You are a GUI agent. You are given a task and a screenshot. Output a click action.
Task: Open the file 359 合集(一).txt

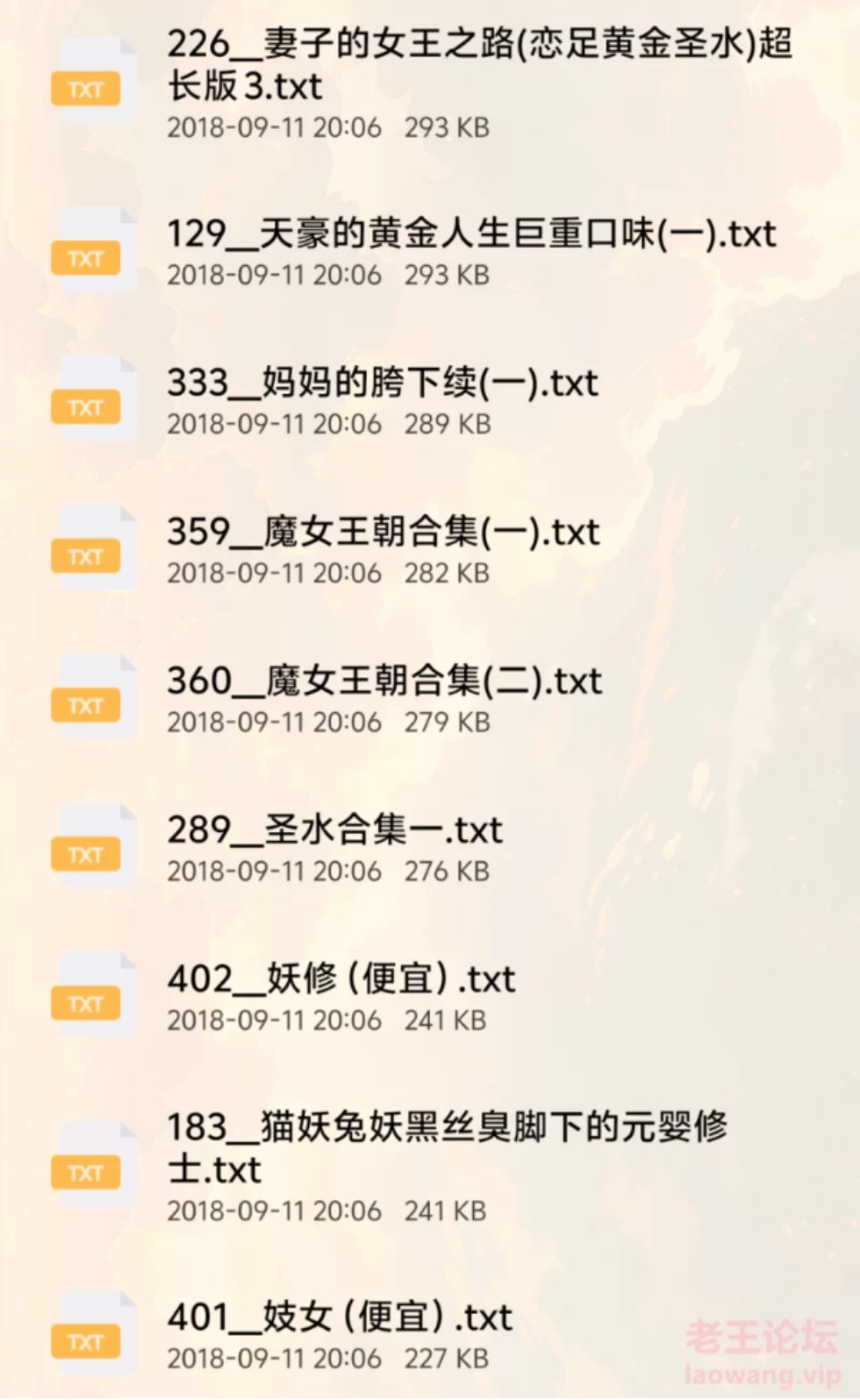coord(430,549)
